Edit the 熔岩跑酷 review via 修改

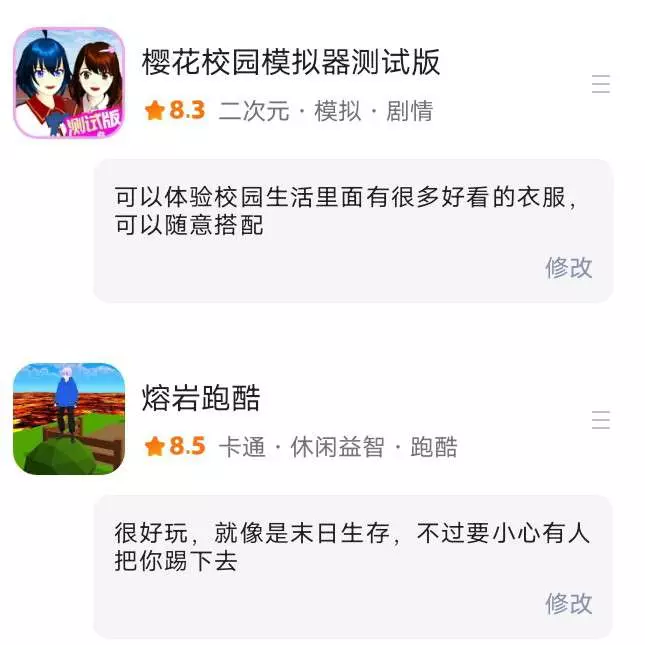click(568, 603)
